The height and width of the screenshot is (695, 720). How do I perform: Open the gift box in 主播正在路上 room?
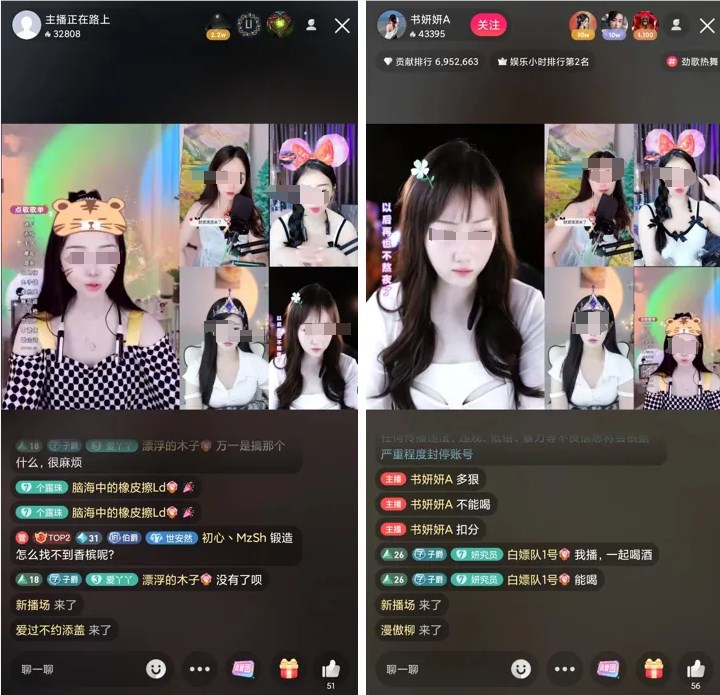point(288,669)
